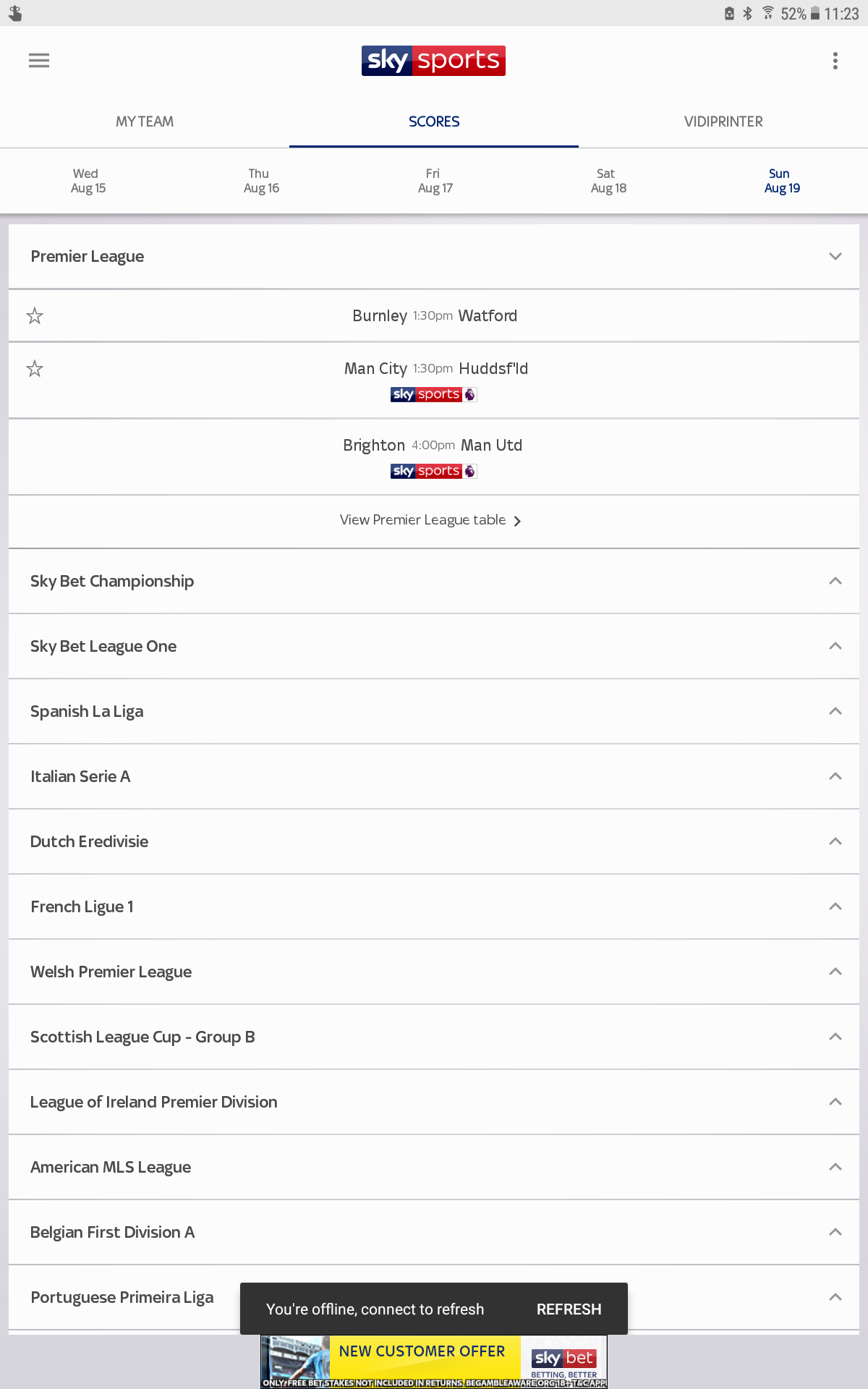View Premier League table
868x1389 pixels.
430,520
